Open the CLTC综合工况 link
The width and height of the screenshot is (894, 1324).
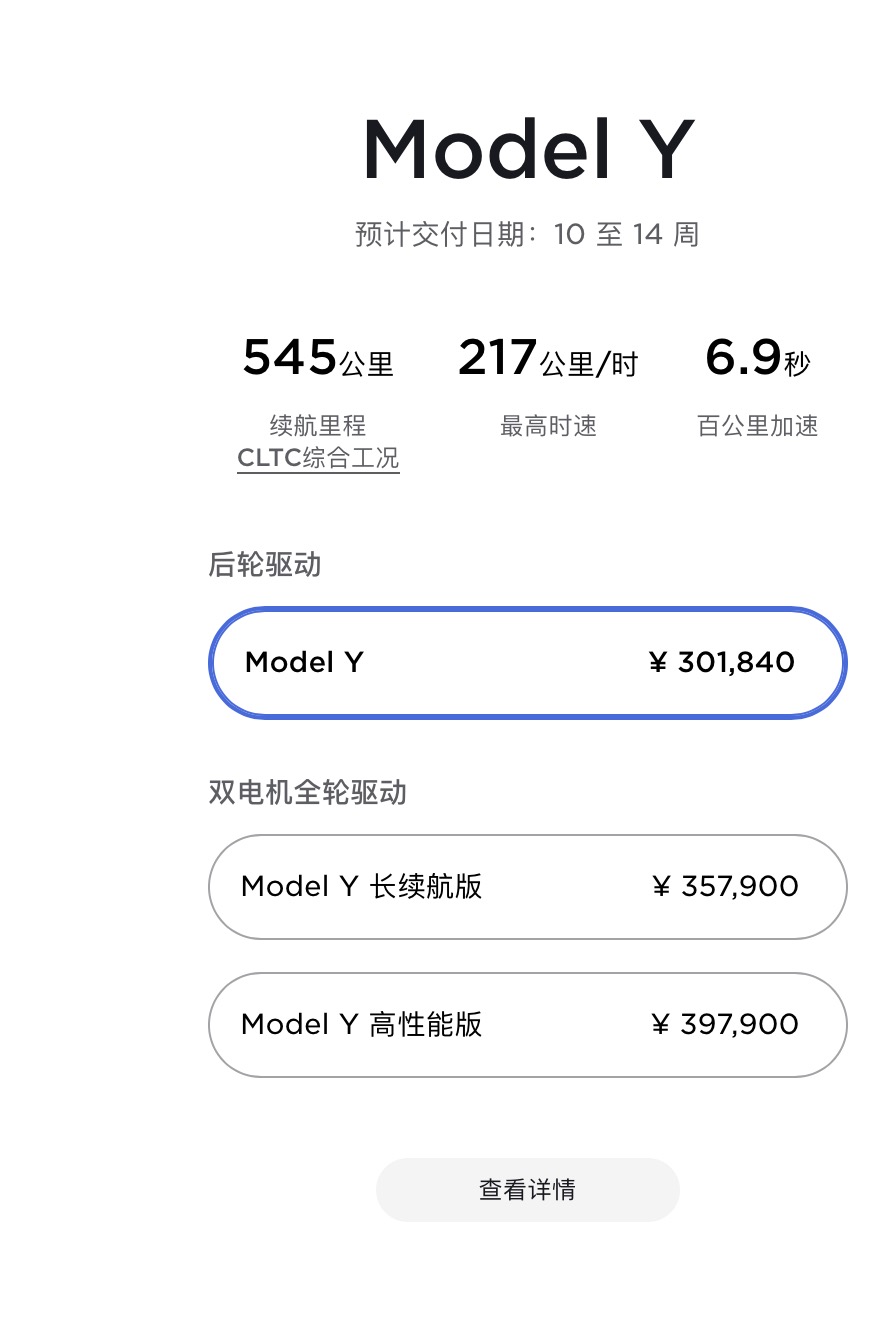(x=318, y=458)
